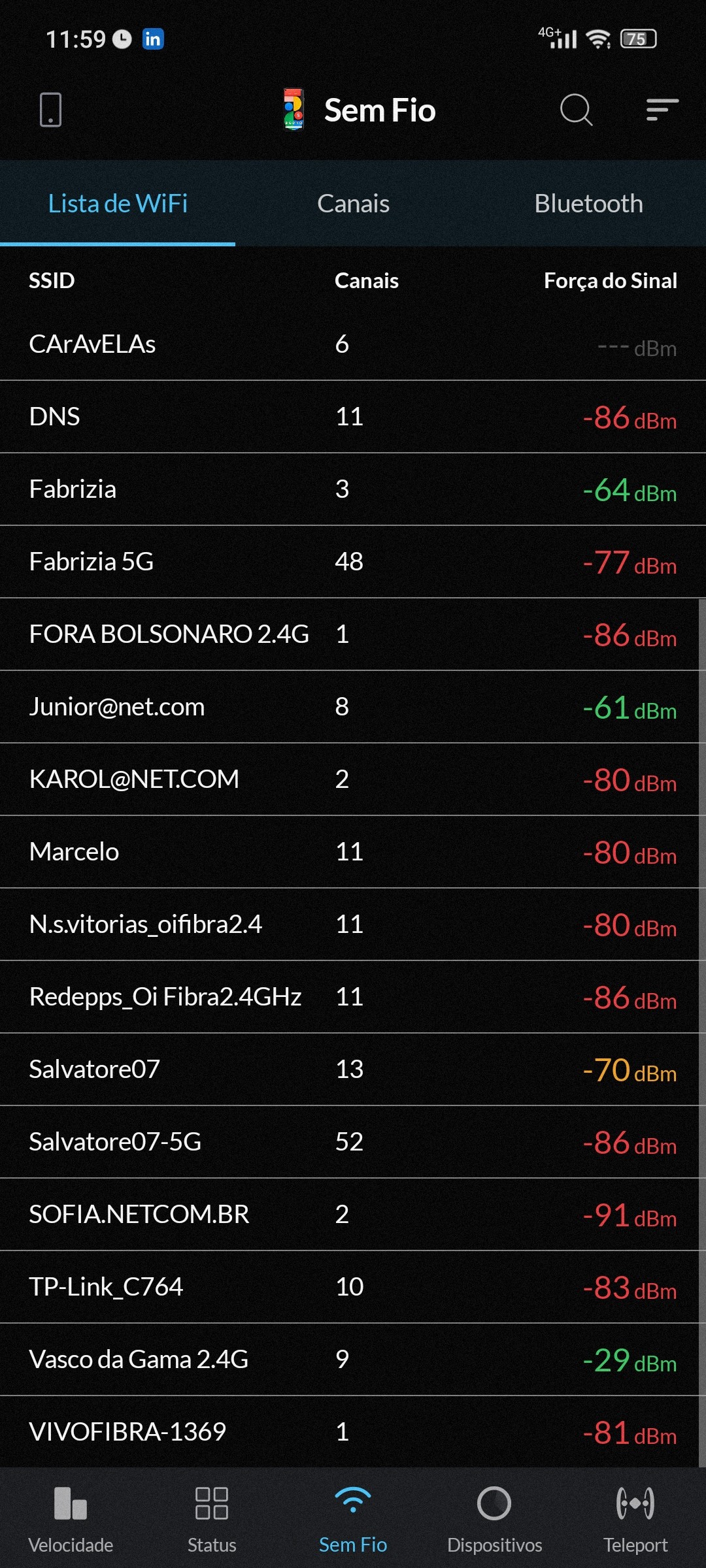Open the Fabrizia 5G network row

pyautogui.click(x=353, y=562)
